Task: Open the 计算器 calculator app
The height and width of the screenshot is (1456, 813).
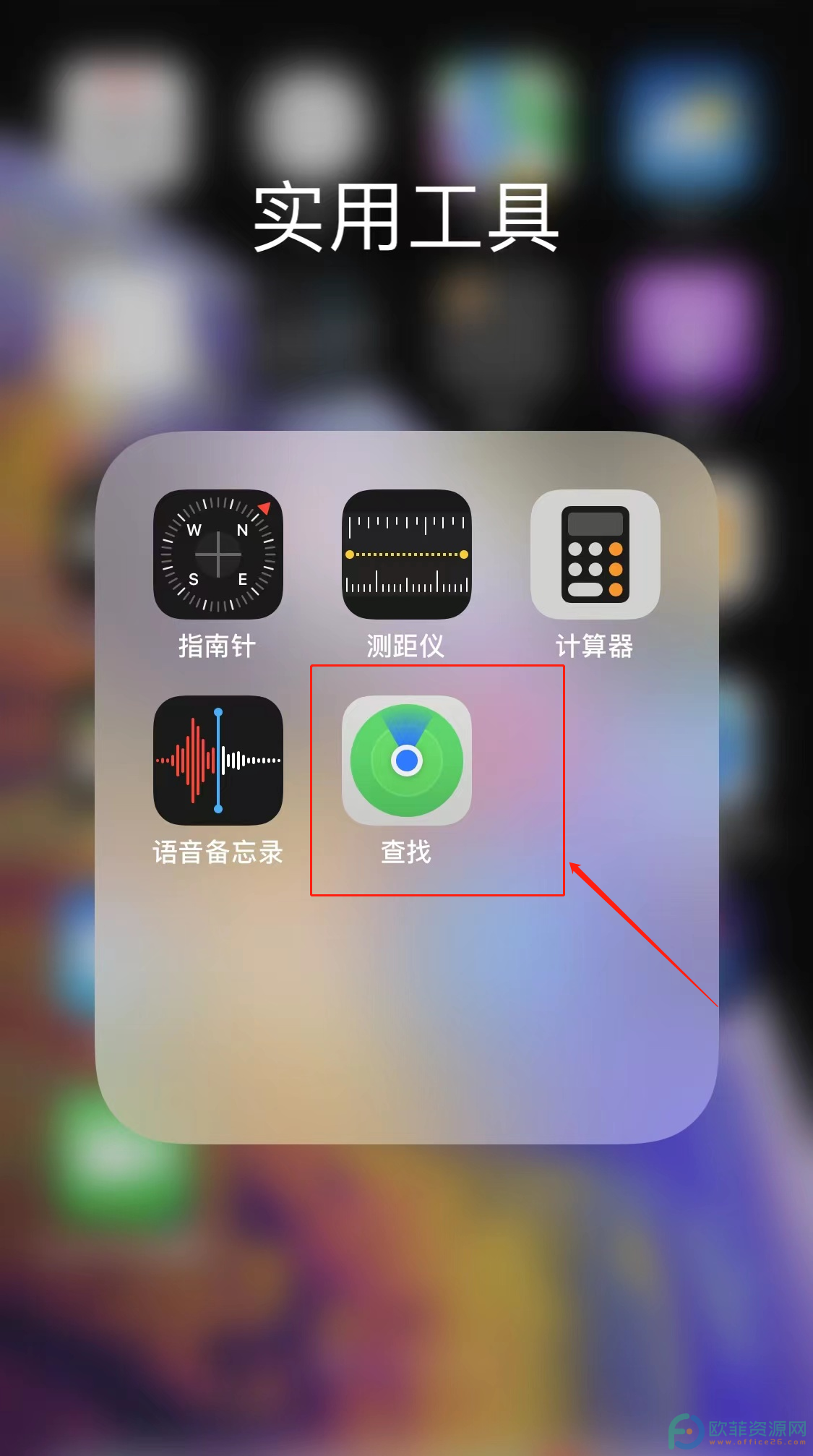Action: click(595, 554)
